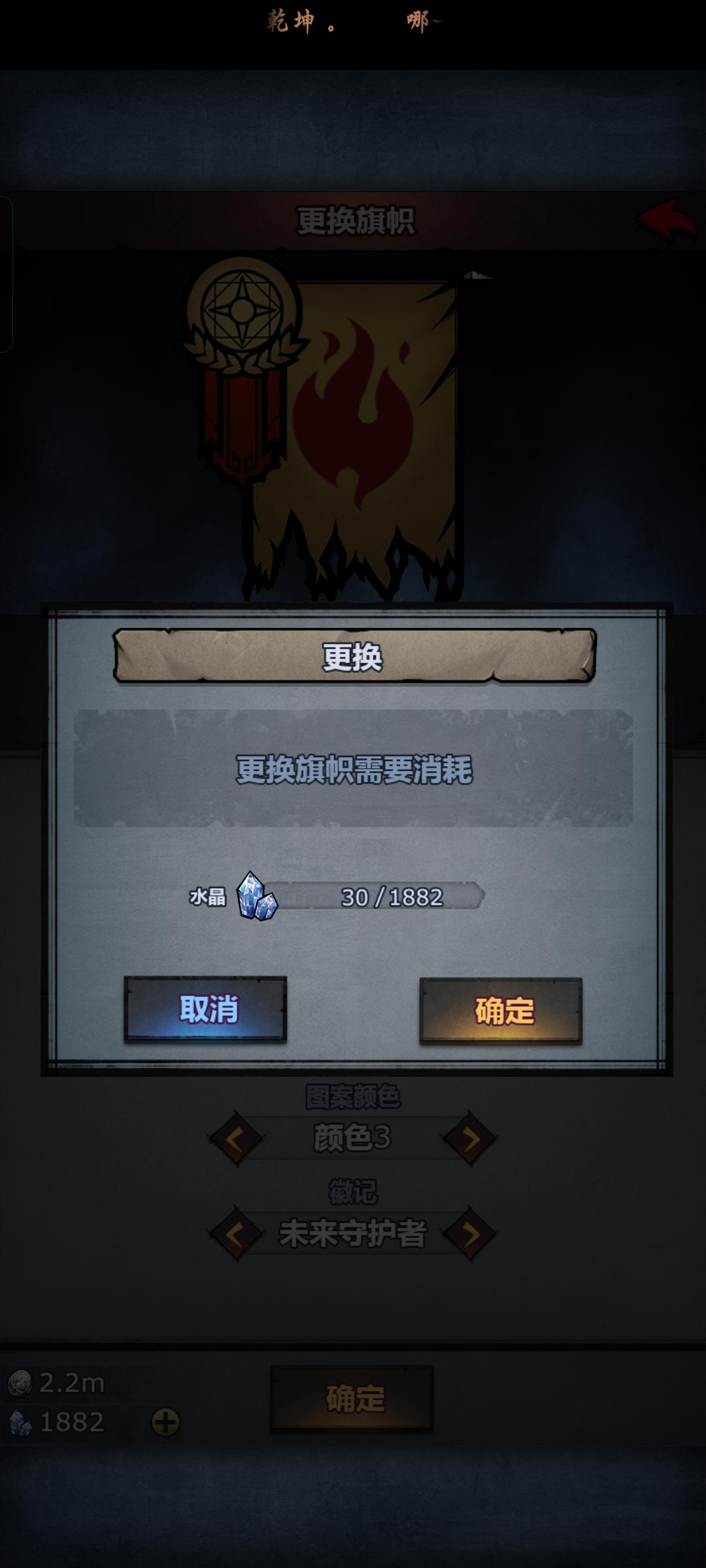Tap the red back arrow at top right
This screenshot has width=706, height=1568.
pos(666,220)
